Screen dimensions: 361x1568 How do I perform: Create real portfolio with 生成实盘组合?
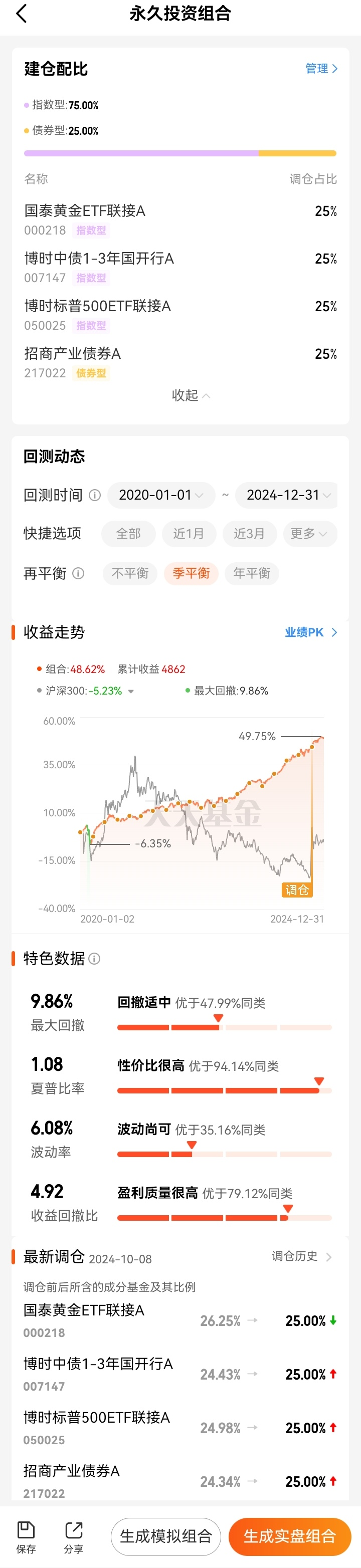(x=290, y=1536)
